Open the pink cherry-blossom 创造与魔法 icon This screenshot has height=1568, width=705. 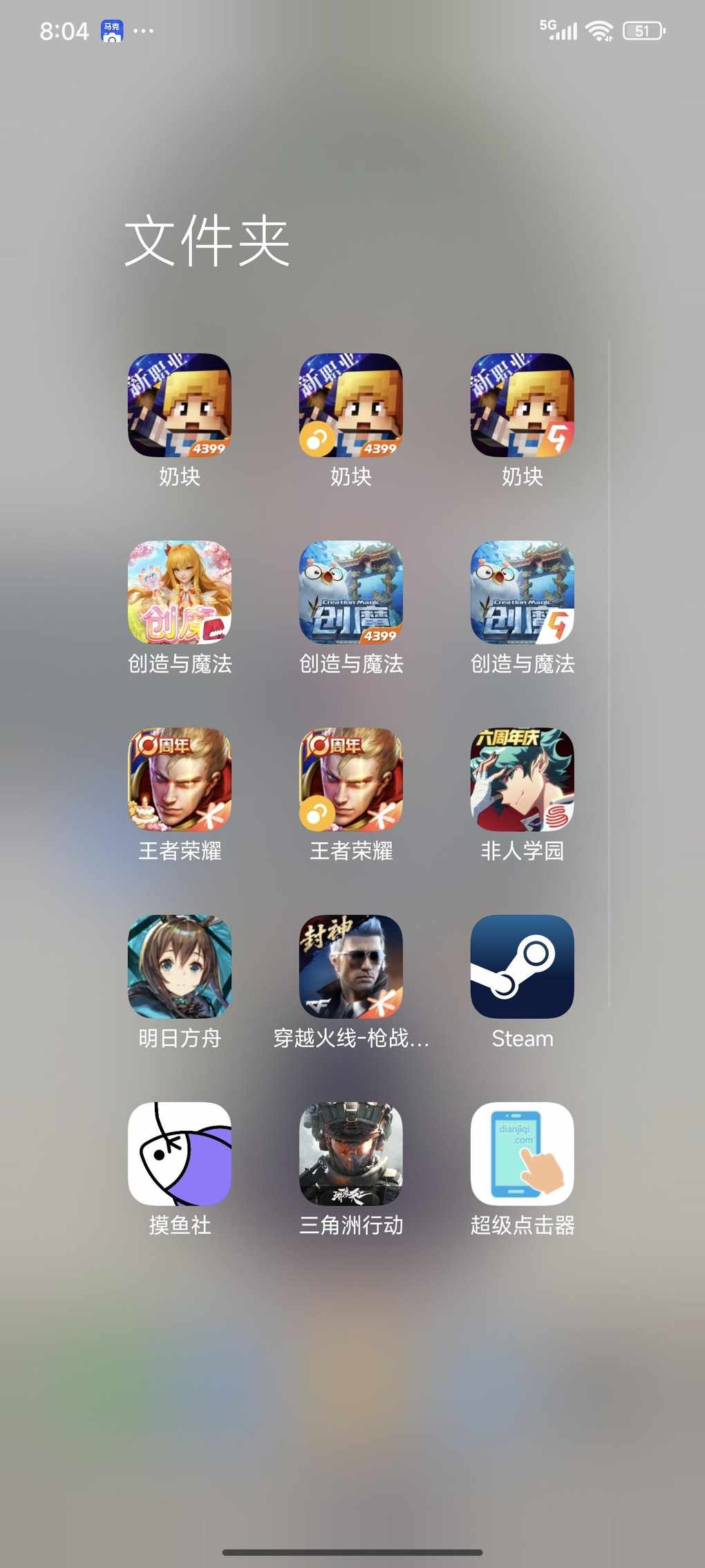click(180, 593)
